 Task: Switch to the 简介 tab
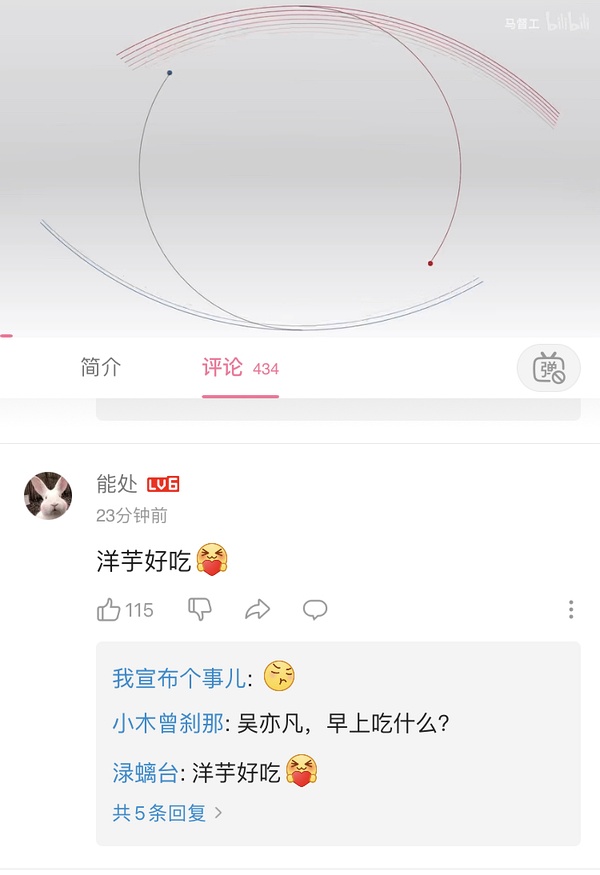pyautogui.click(x=100, y=368)
